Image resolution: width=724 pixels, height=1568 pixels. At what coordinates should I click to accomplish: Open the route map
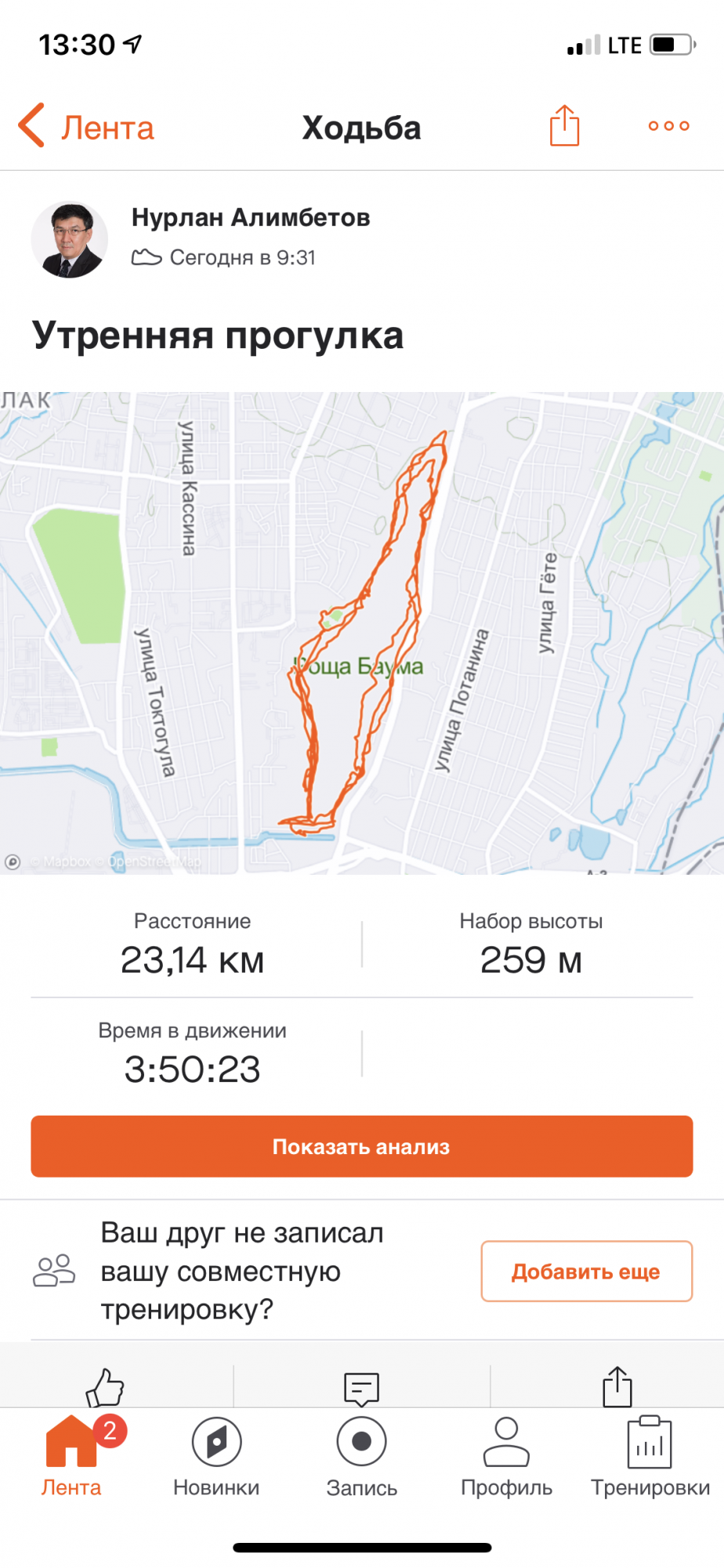click(362, 633)
